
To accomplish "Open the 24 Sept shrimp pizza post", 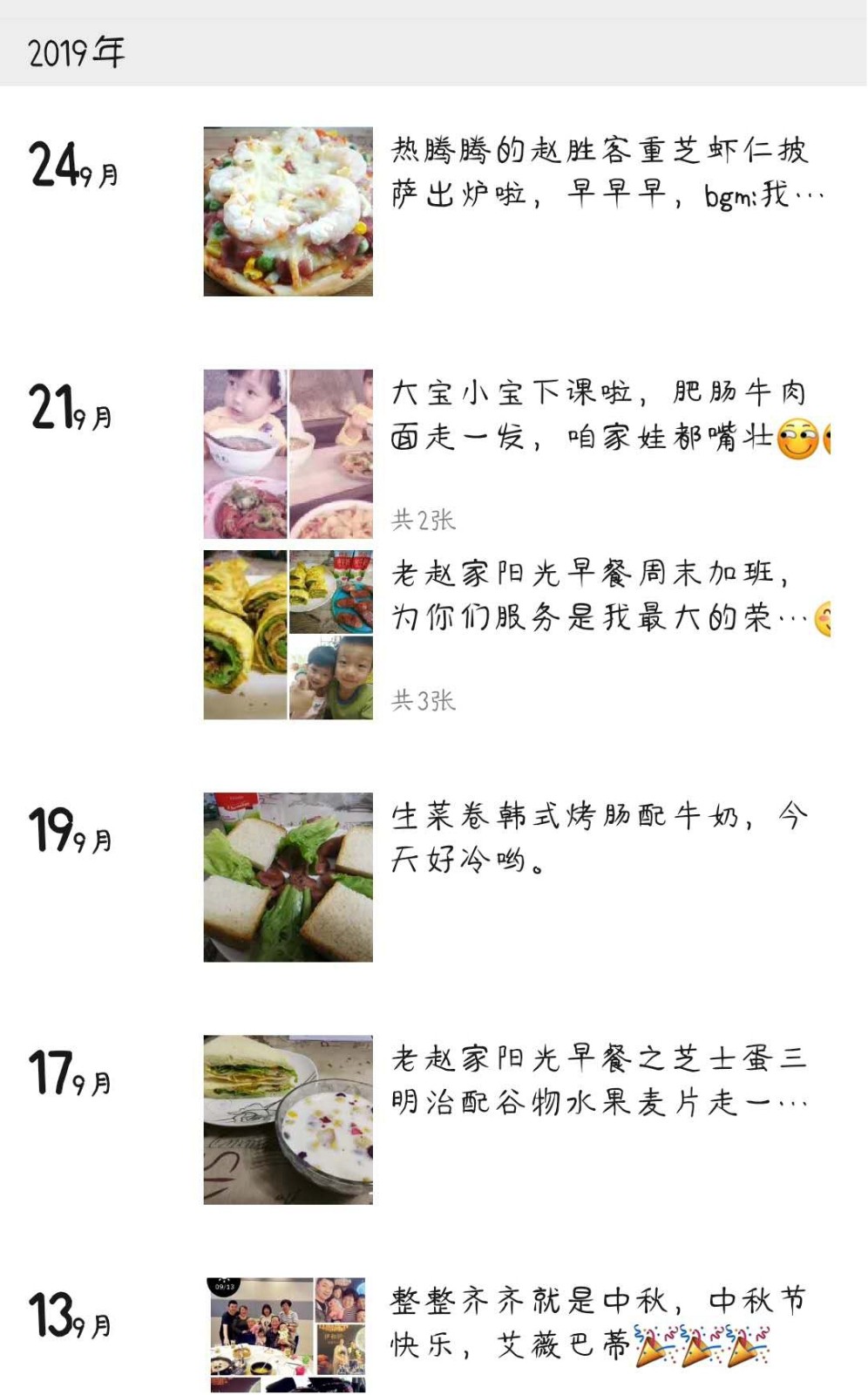I will (600, 172).
